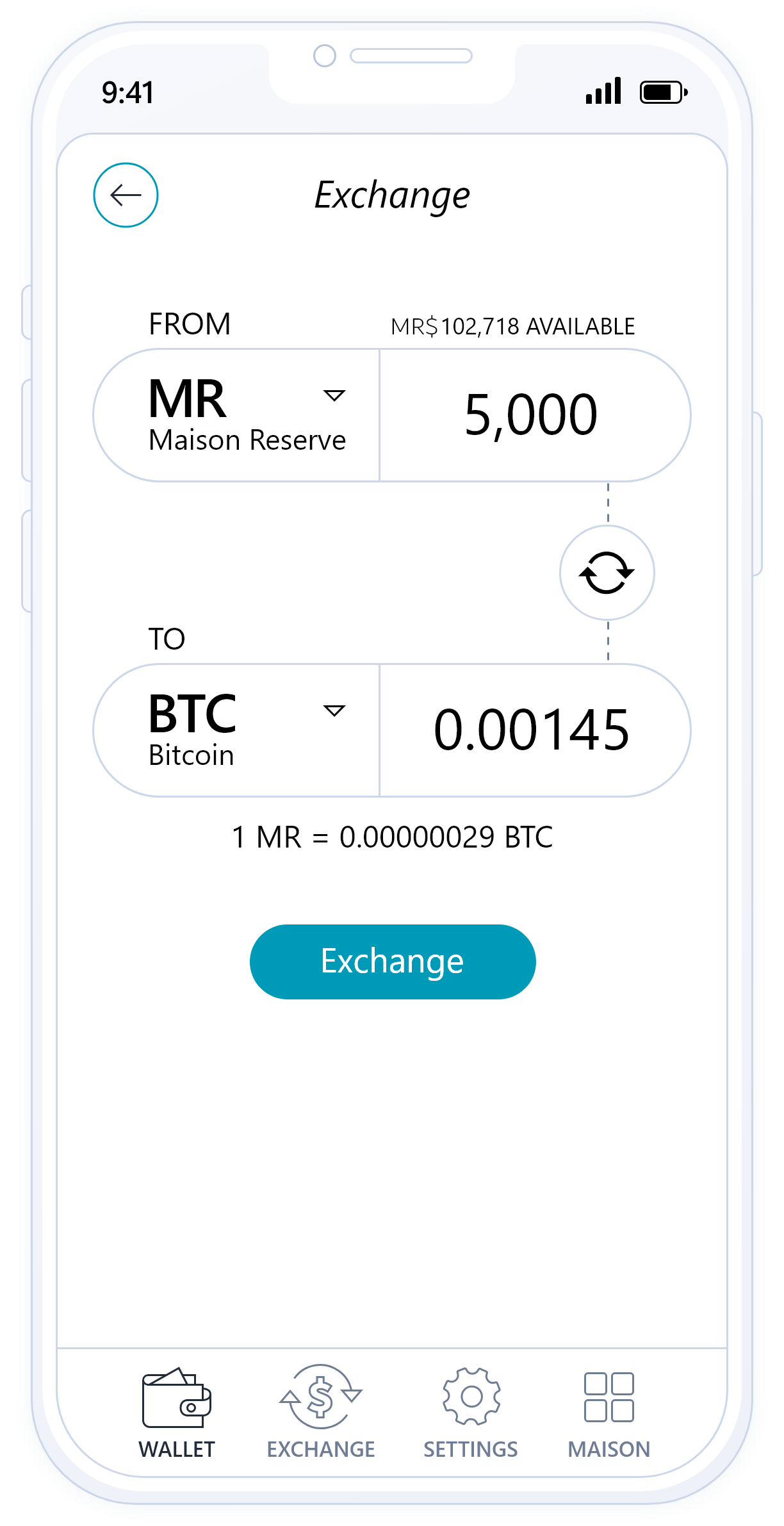Edit the 5,000 amount field
Image resolution: width=784 pixels, height=1526 pixels.
coord(532,415)
